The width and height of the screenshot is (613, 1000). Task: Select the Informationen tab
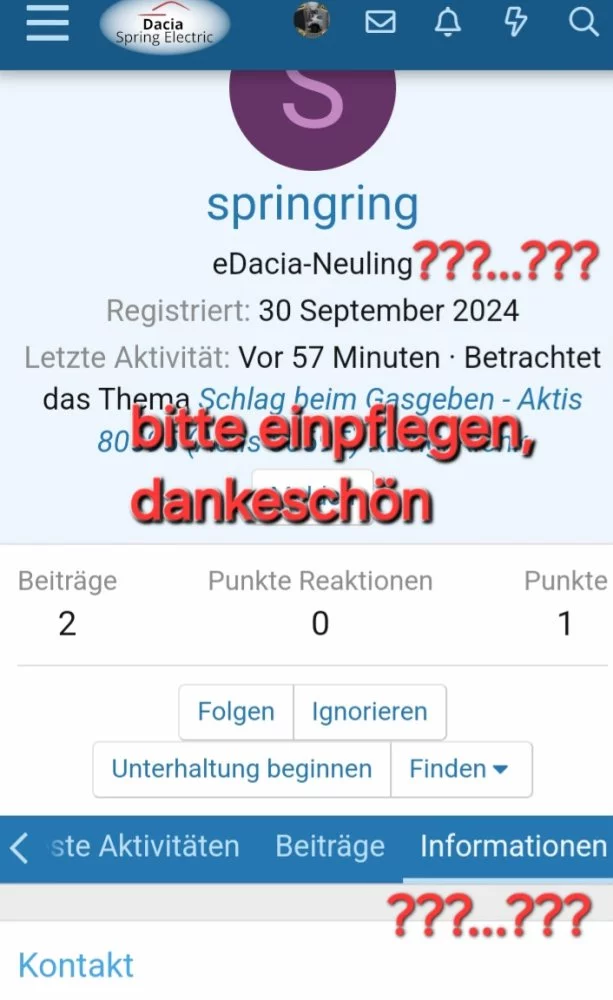513,847
